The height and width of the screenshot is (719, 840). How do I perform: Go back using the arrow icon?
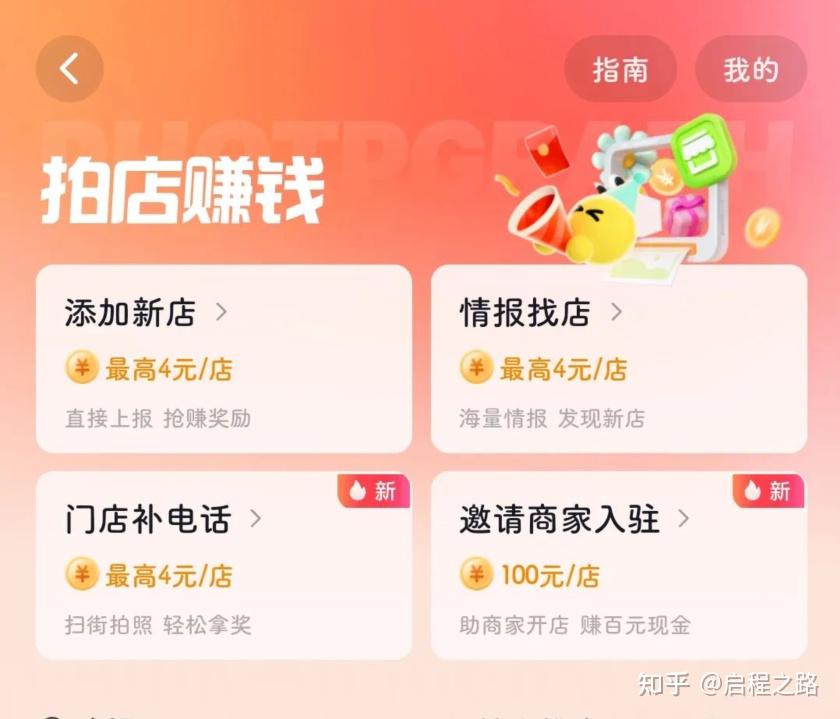69,69
